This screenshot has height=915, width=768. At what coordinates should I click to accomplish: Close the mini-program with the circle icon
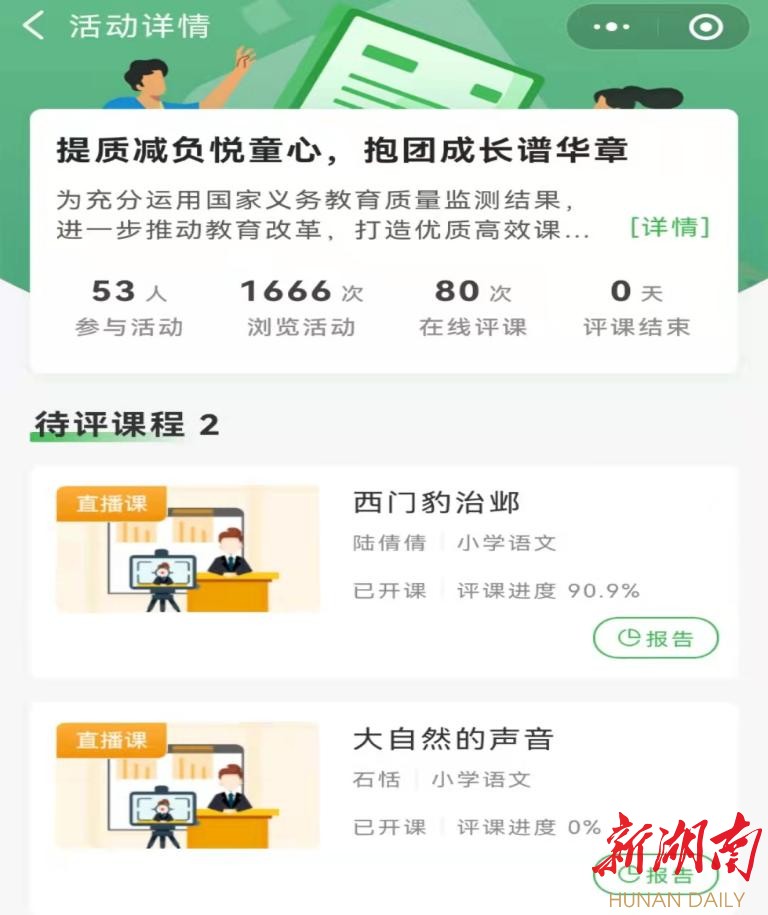[x=706, y=27]
